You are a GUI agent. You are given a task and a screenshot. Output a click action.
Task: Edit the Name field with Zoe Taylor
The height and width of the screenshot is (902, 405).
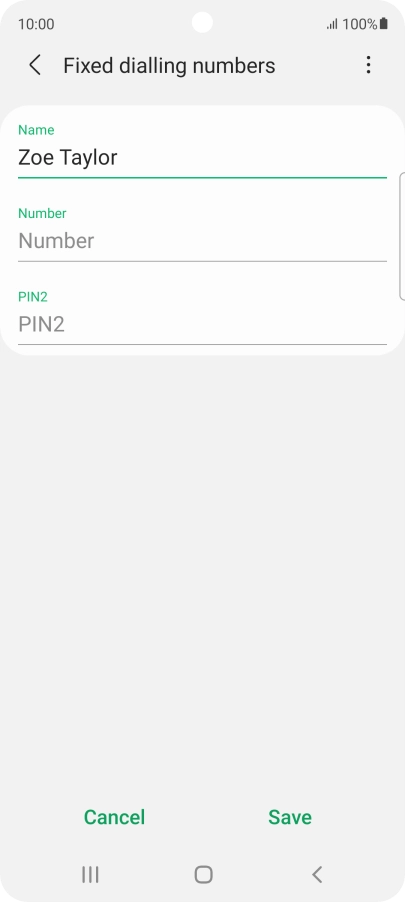pyautogui.click(x=202, y=158)
